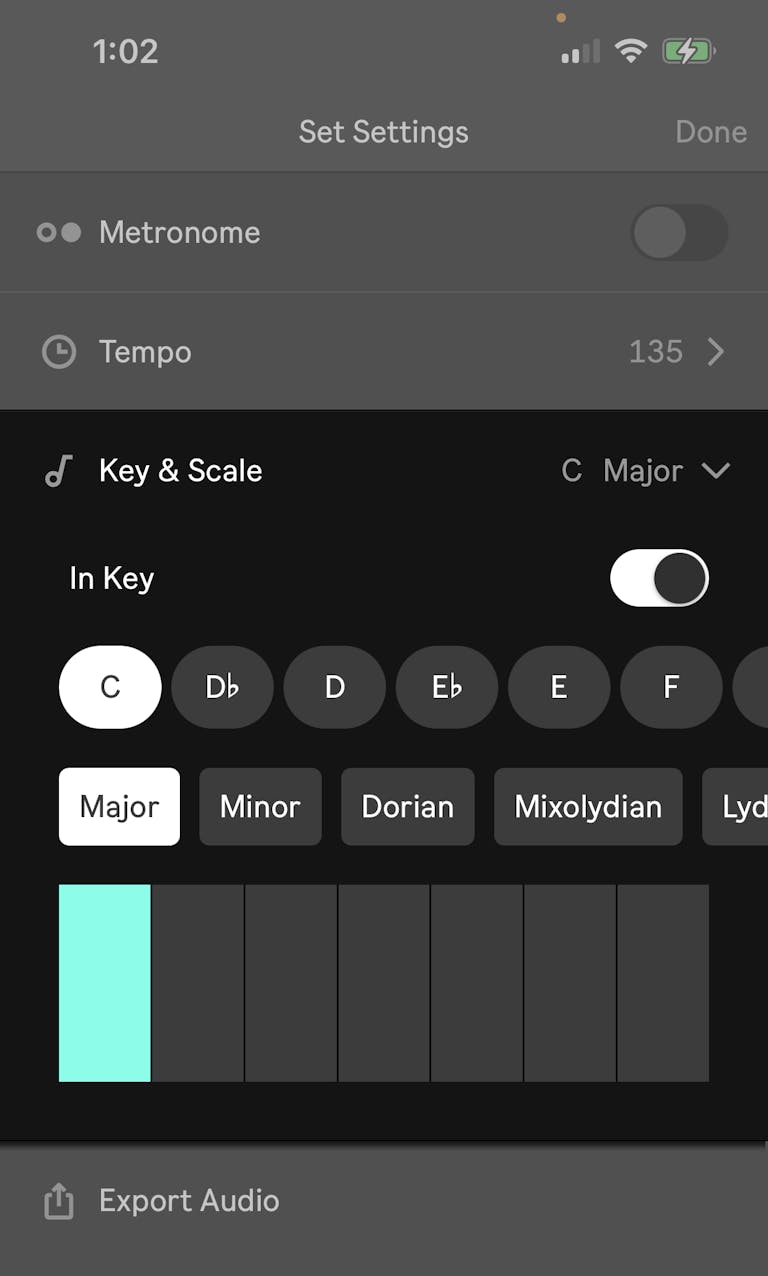This screenshot has height=1276, width=768.
Task: Click the Key & Scale music note icon
Action: tap(58, 470)
